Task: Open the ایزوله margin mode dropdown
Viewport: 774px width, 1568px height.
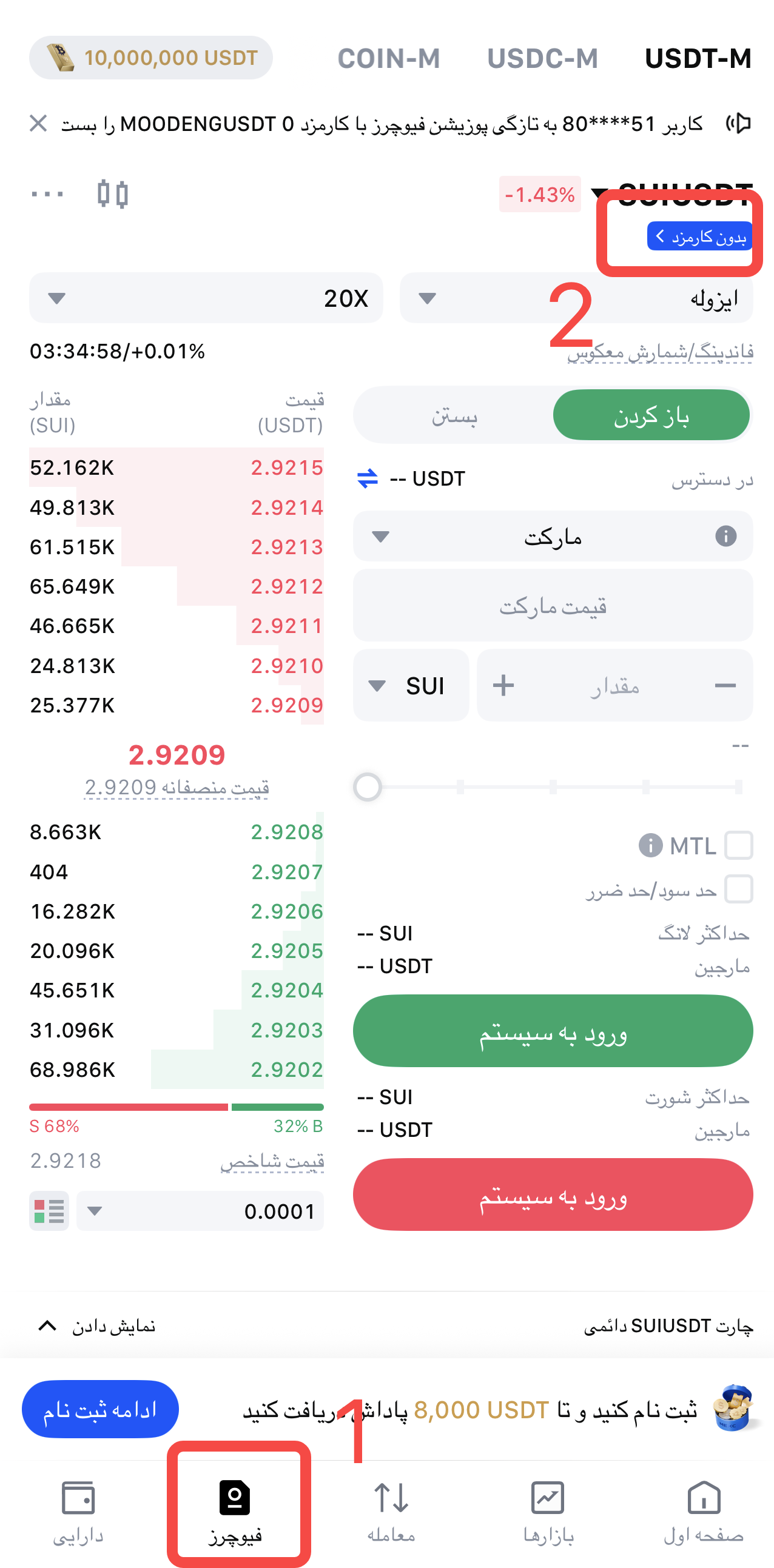Action: [x=576, y=298]
